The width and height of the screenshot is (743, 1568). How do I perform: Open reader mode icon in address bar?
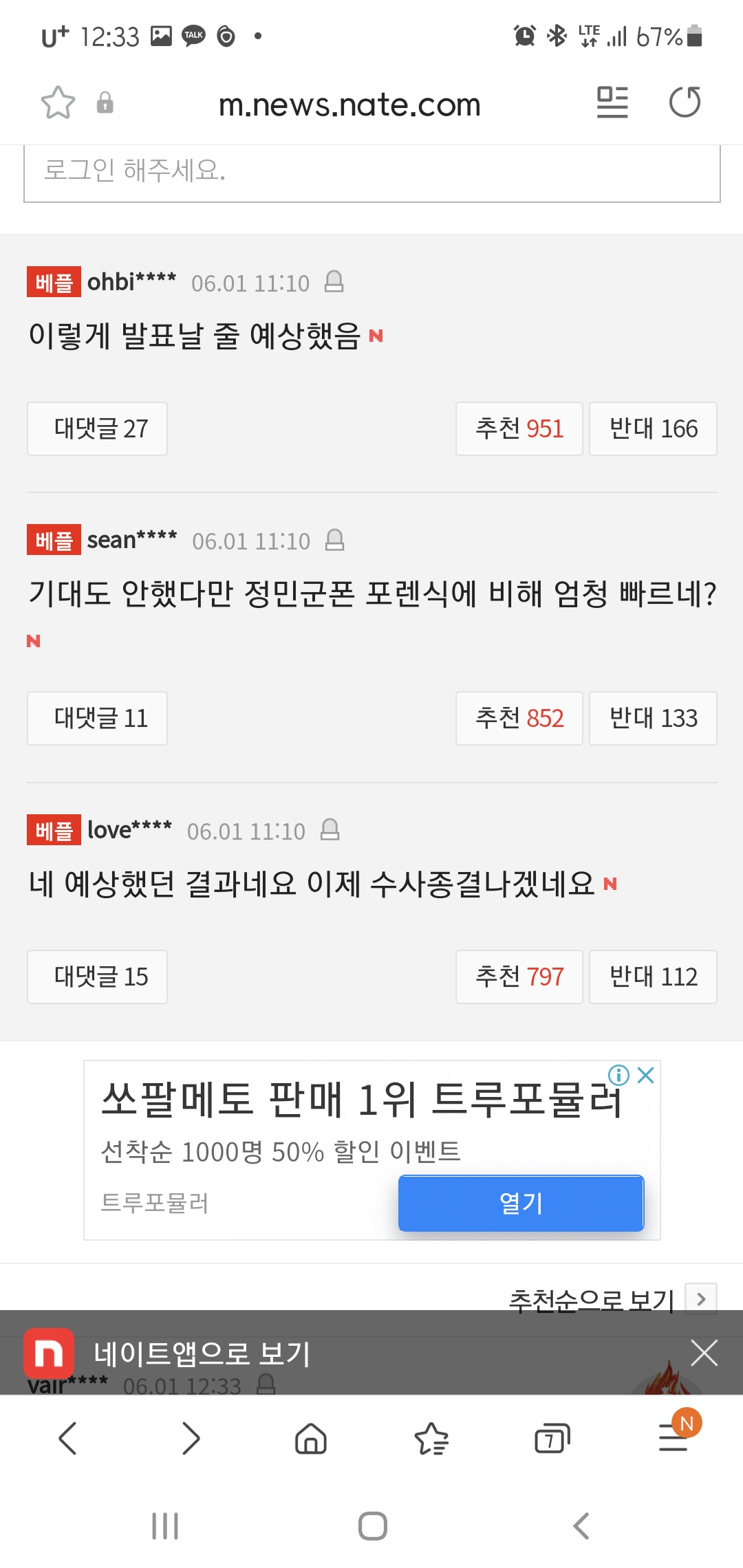tap(612, 102)
